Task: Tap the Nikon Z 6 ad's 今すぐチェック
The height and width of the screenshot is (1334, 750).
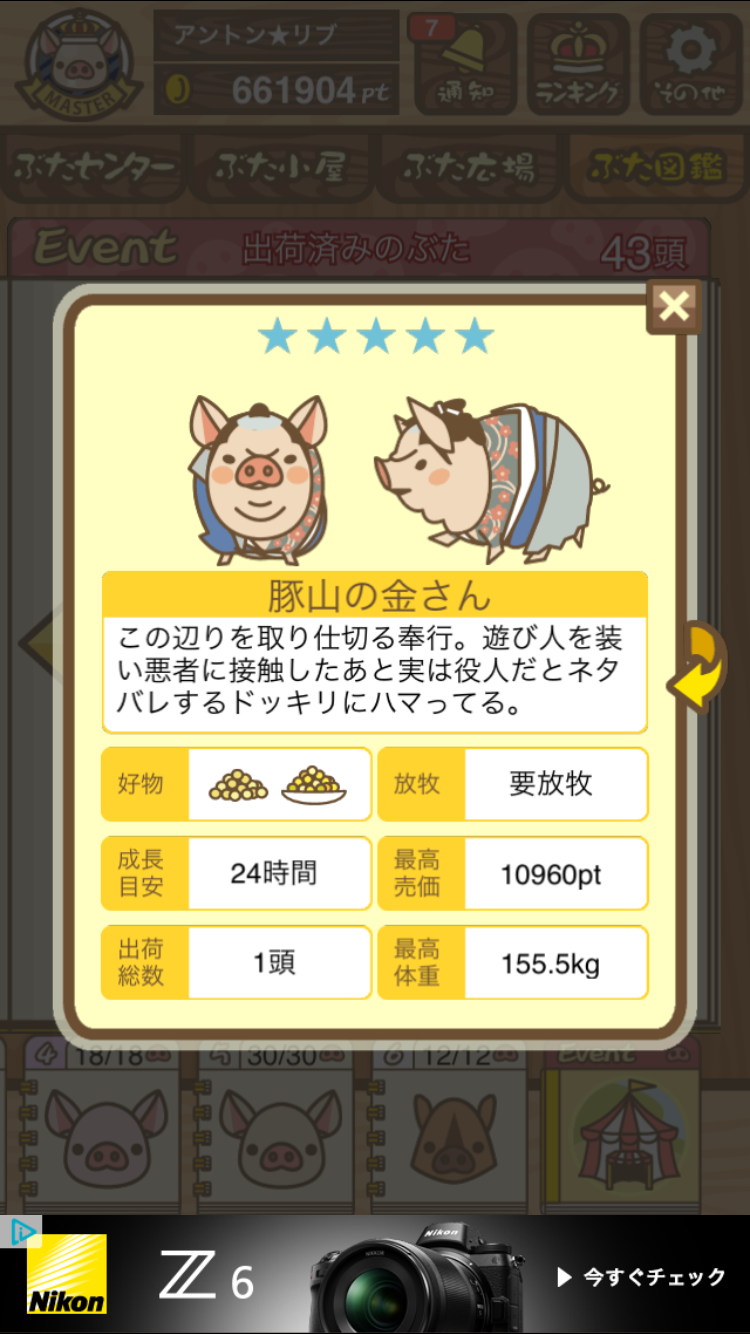Action: [641, 1277]
